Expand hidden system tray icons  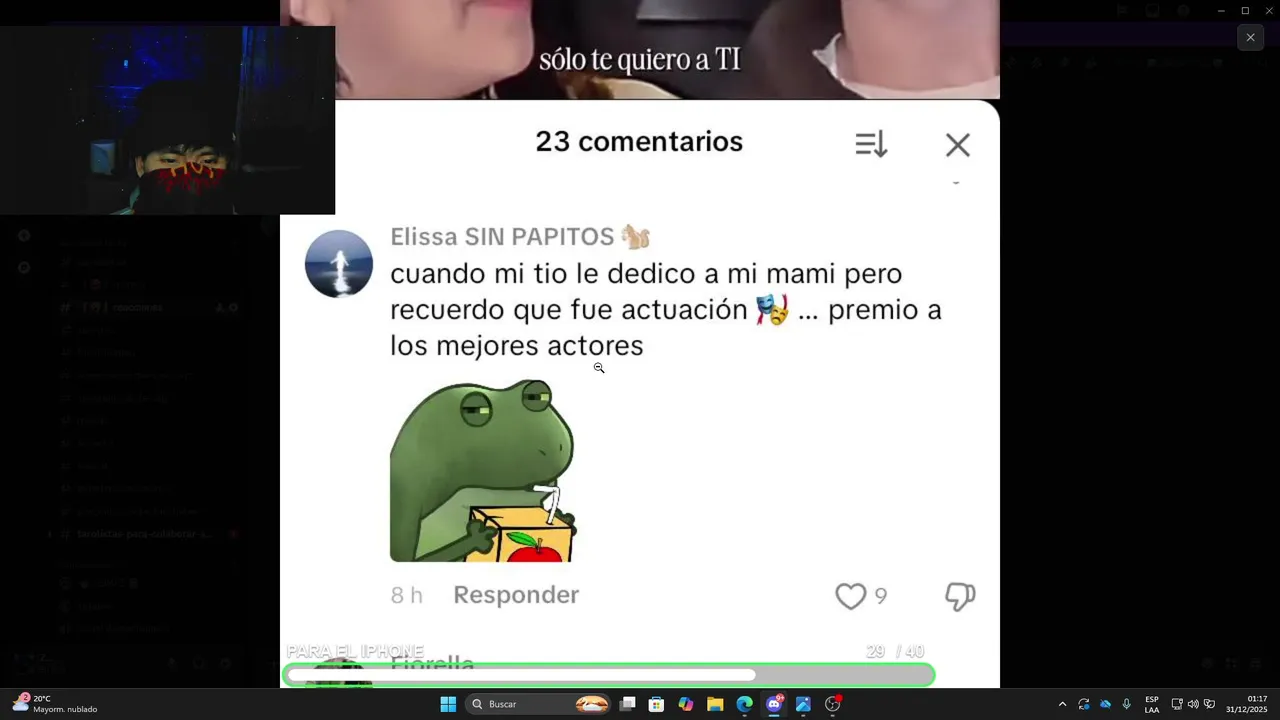(x=1062, y=704)
